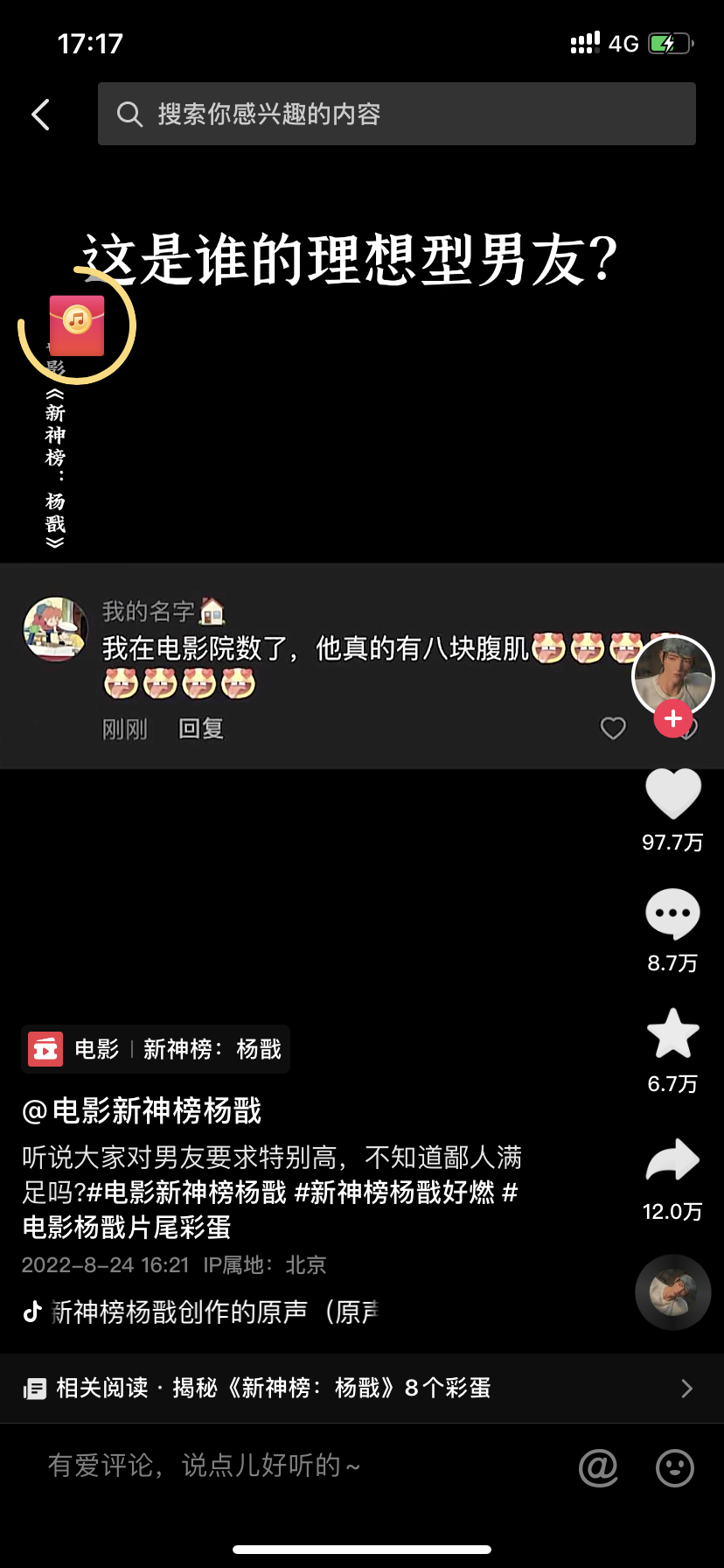Open commenter 我的名字's avatar
Viewport: 724px width, 1568px height.
click(x=55, y=629)
